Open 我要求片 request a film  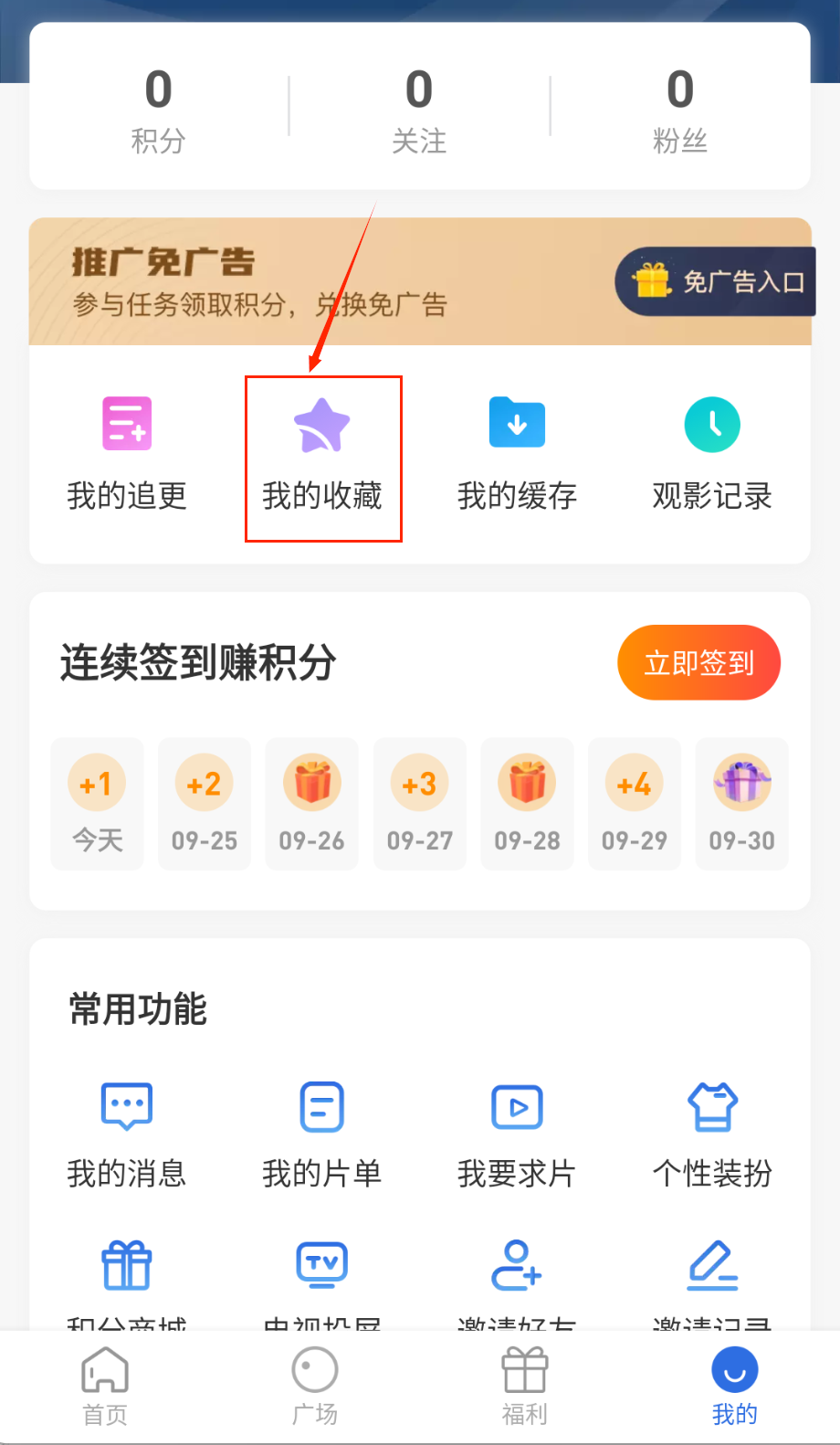click(517, 1134)
